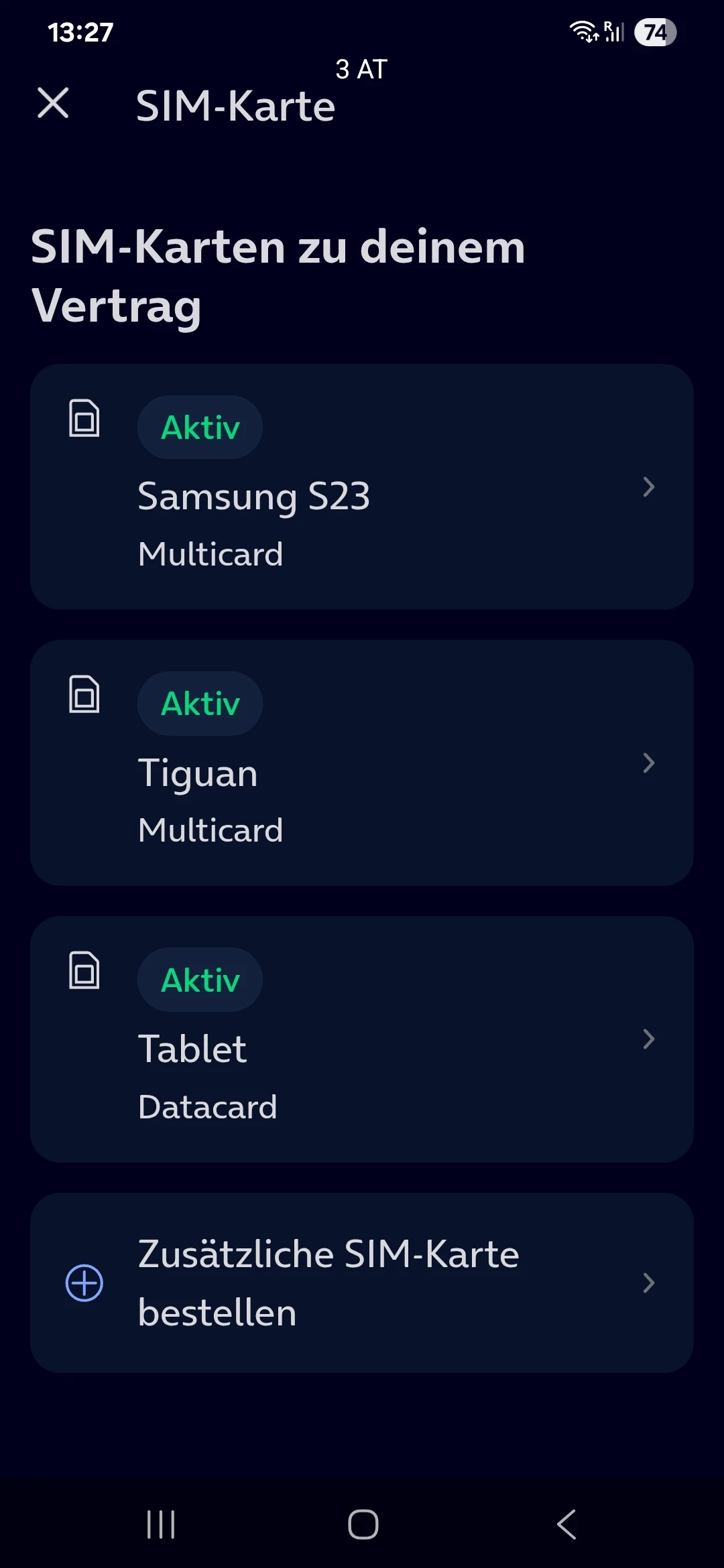Tap the system home button
The height and width of the screenshot is (1568, 724).
[x=363, y=1524]
